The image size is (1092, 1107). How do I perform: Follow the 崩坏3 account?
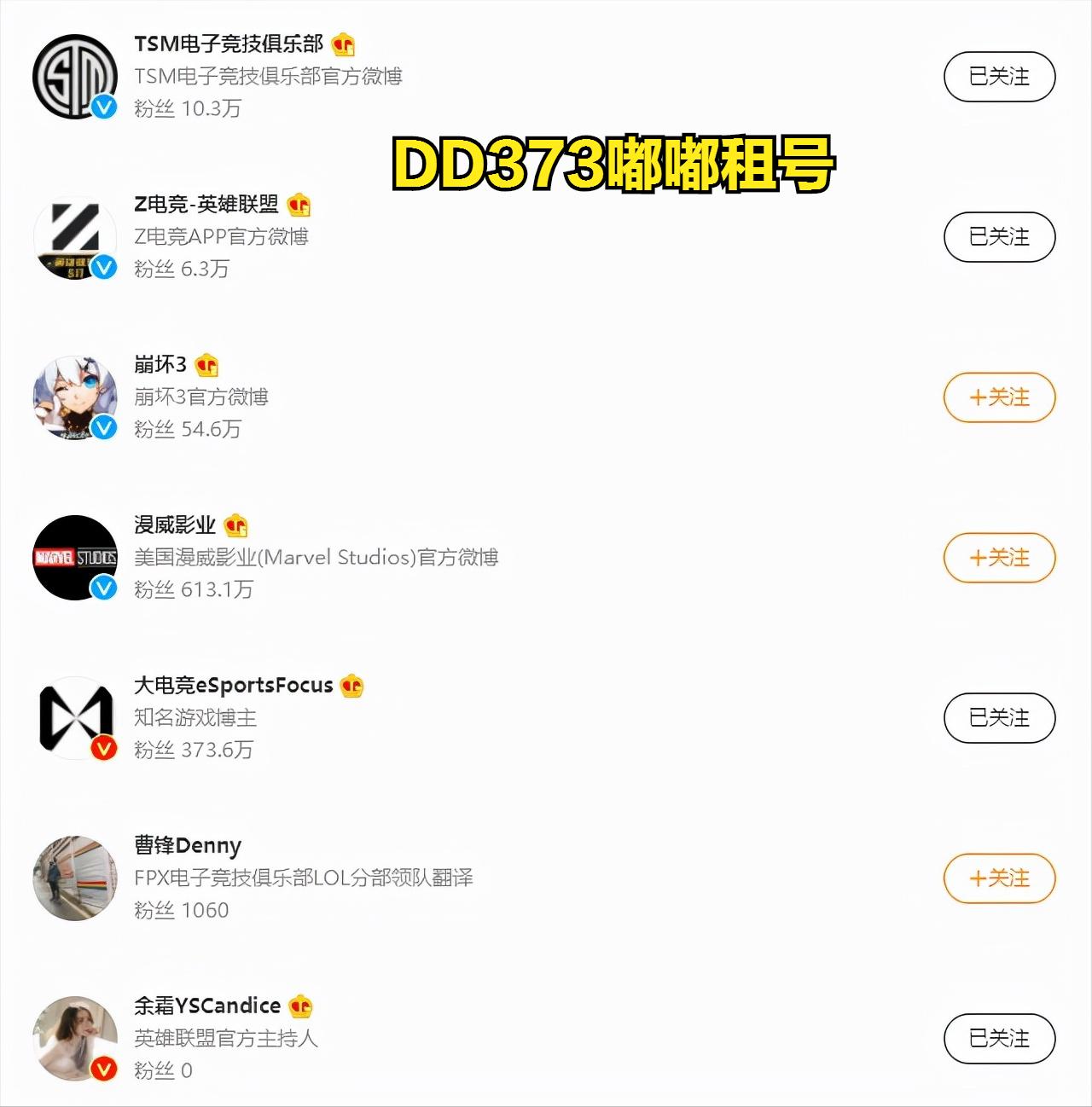click(999, 397)
